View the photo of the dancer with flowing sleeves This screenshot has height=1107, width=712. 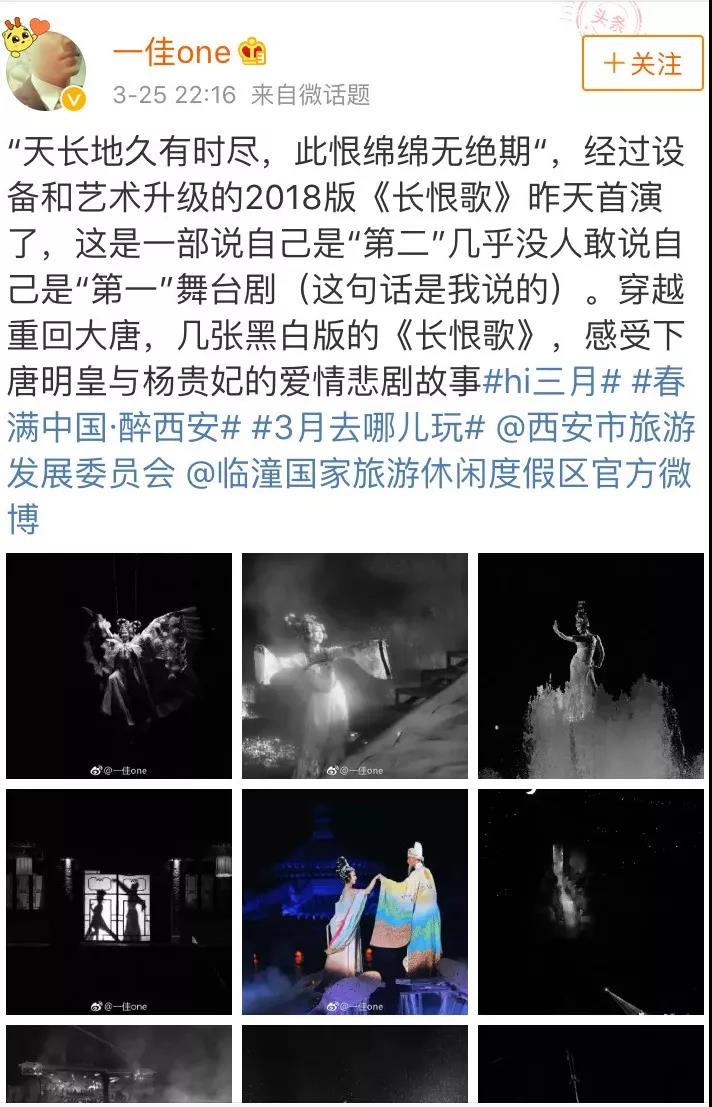point(355,666)
